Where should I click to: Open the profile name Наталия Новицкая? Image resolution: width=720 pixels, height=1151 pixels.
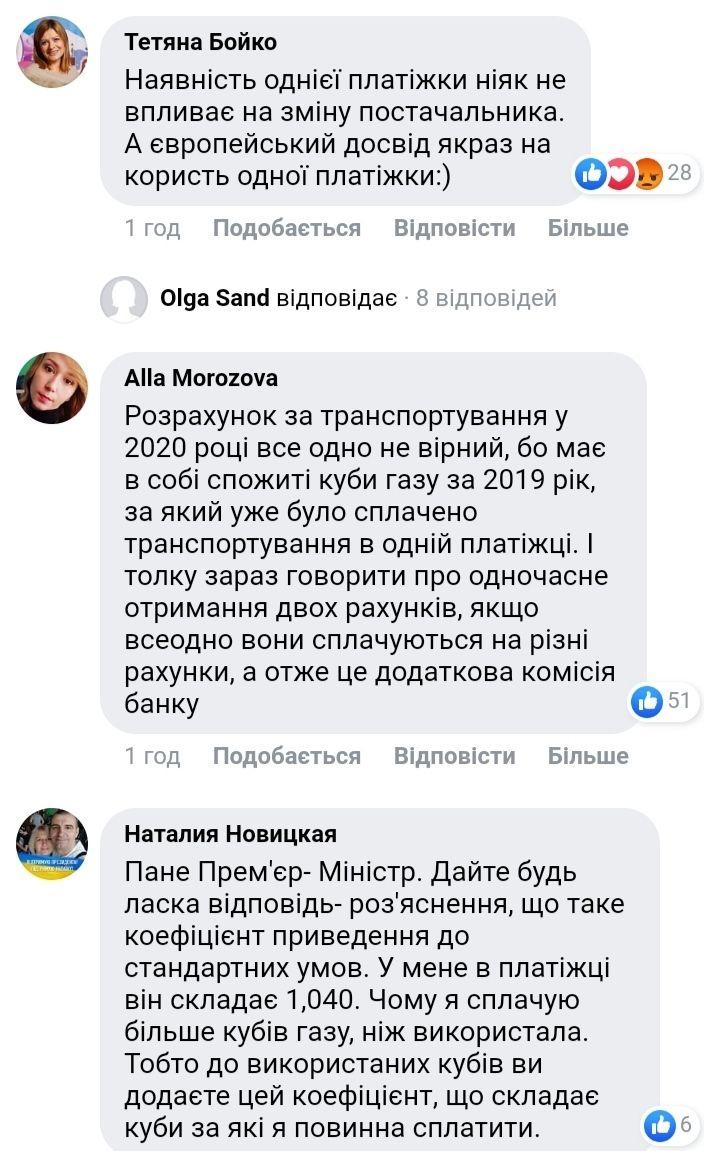(230, 834)
